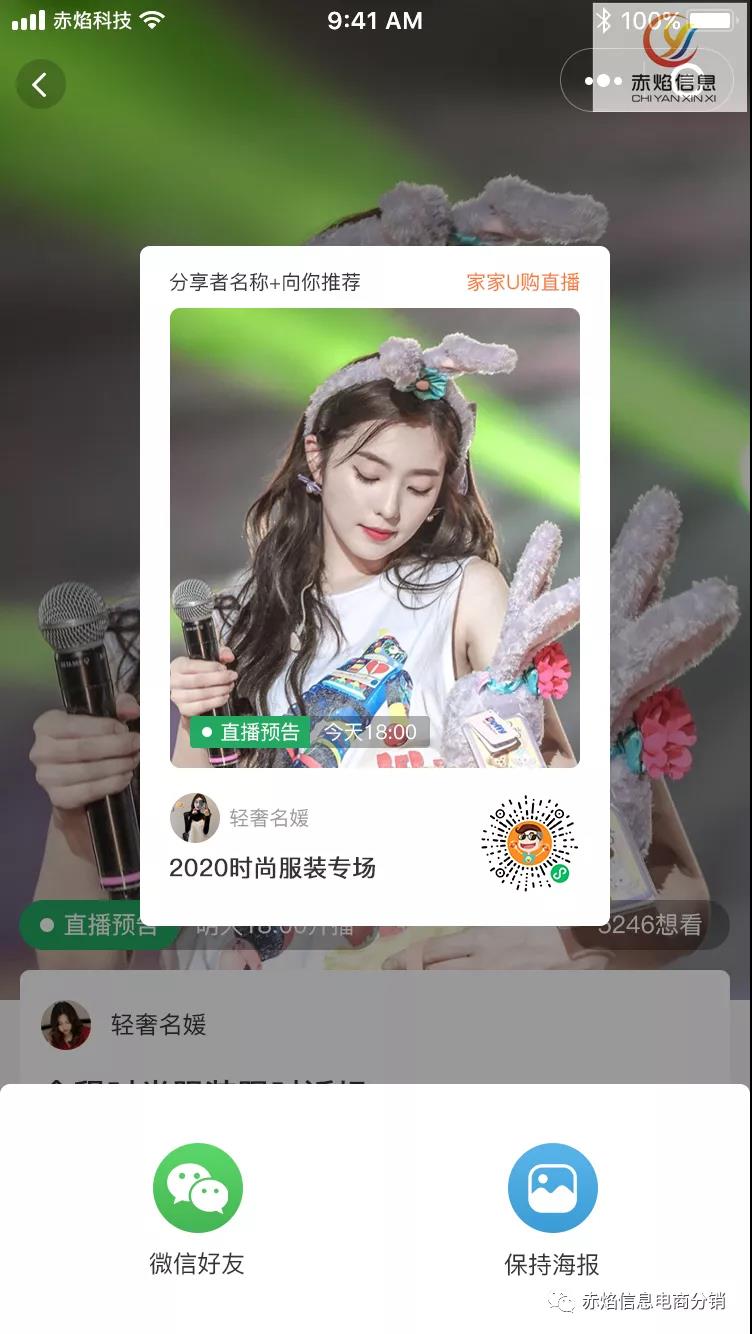This screenshot has width=752, height=1334.
Task: Open the mini program three-dot menu
Action: [x=603, y=81]
